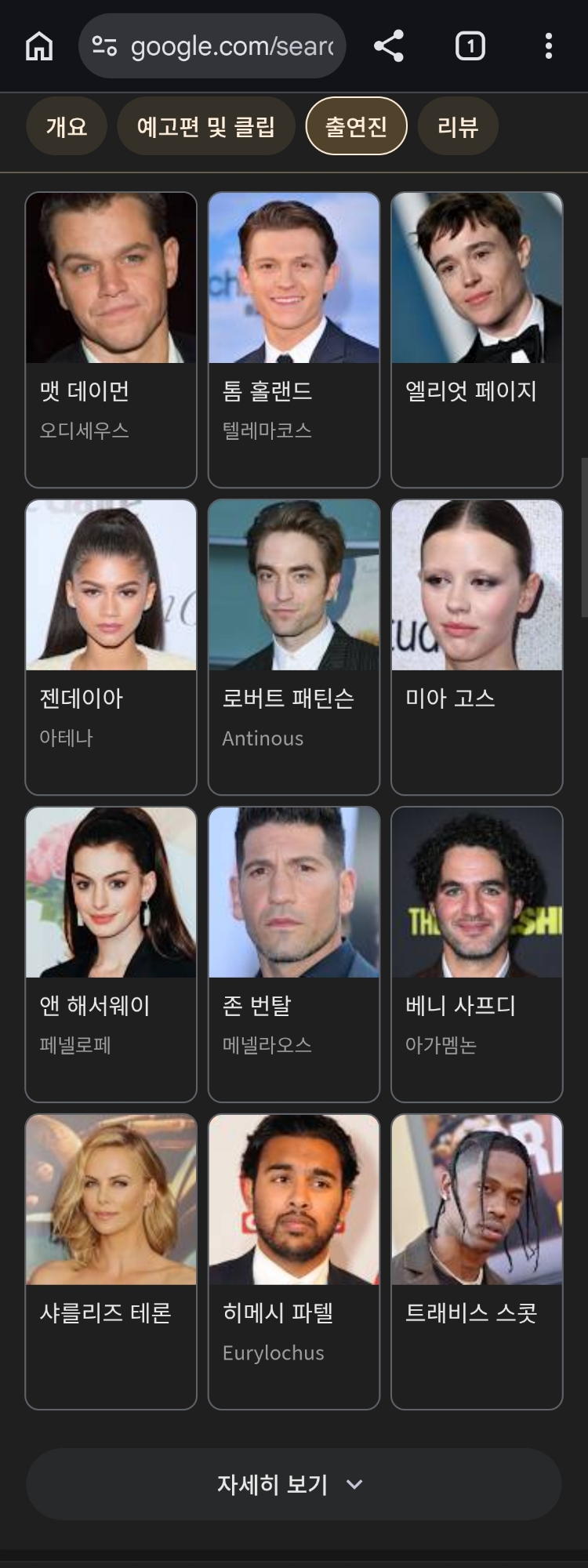This screenshot has height=1568, width=588.
Task: Switch to the 예고편 및 클립 tab
Action: point(205,126)
